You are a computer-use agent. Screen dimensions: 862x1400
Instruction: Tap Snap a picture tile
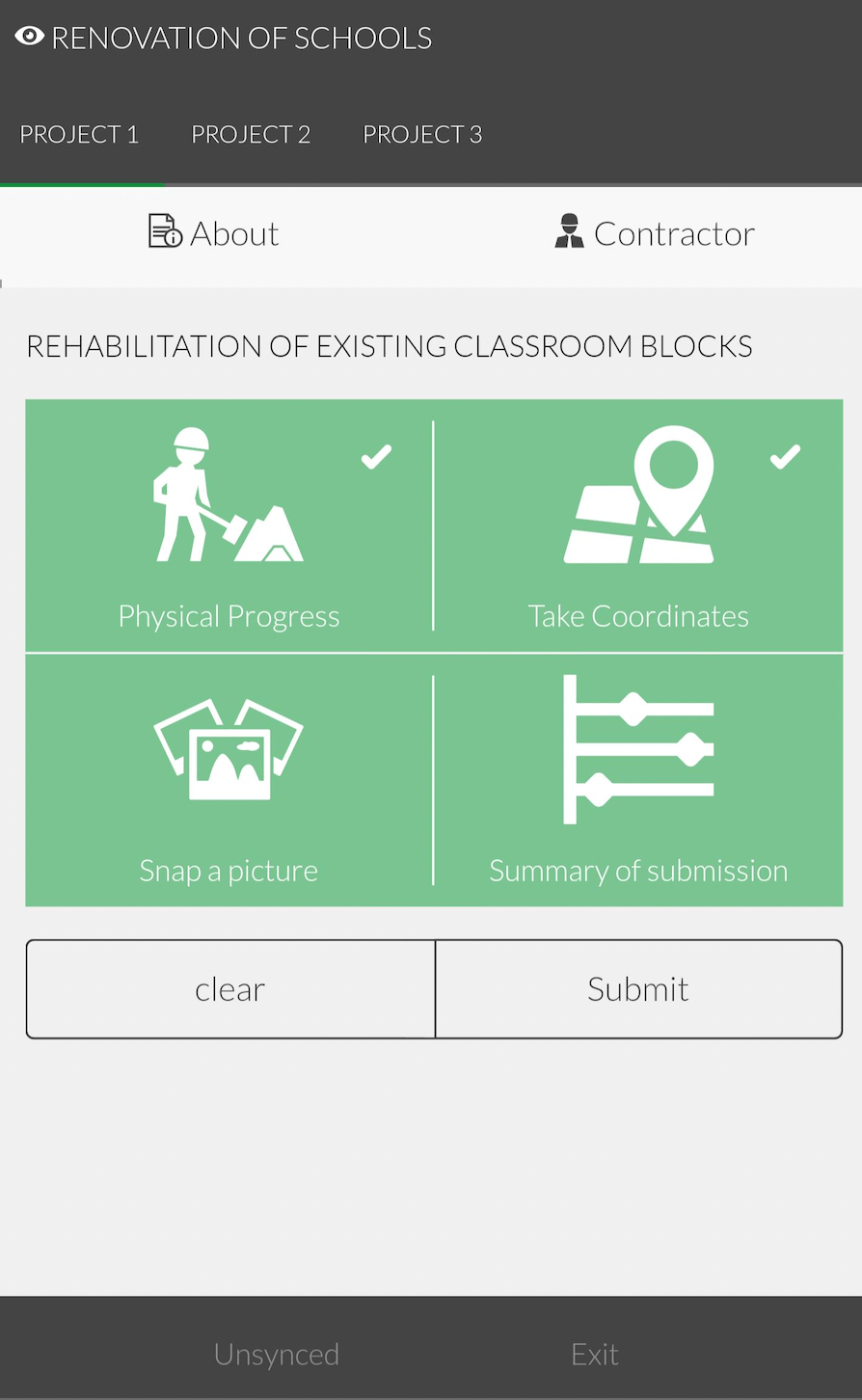[x=229, y=781]
